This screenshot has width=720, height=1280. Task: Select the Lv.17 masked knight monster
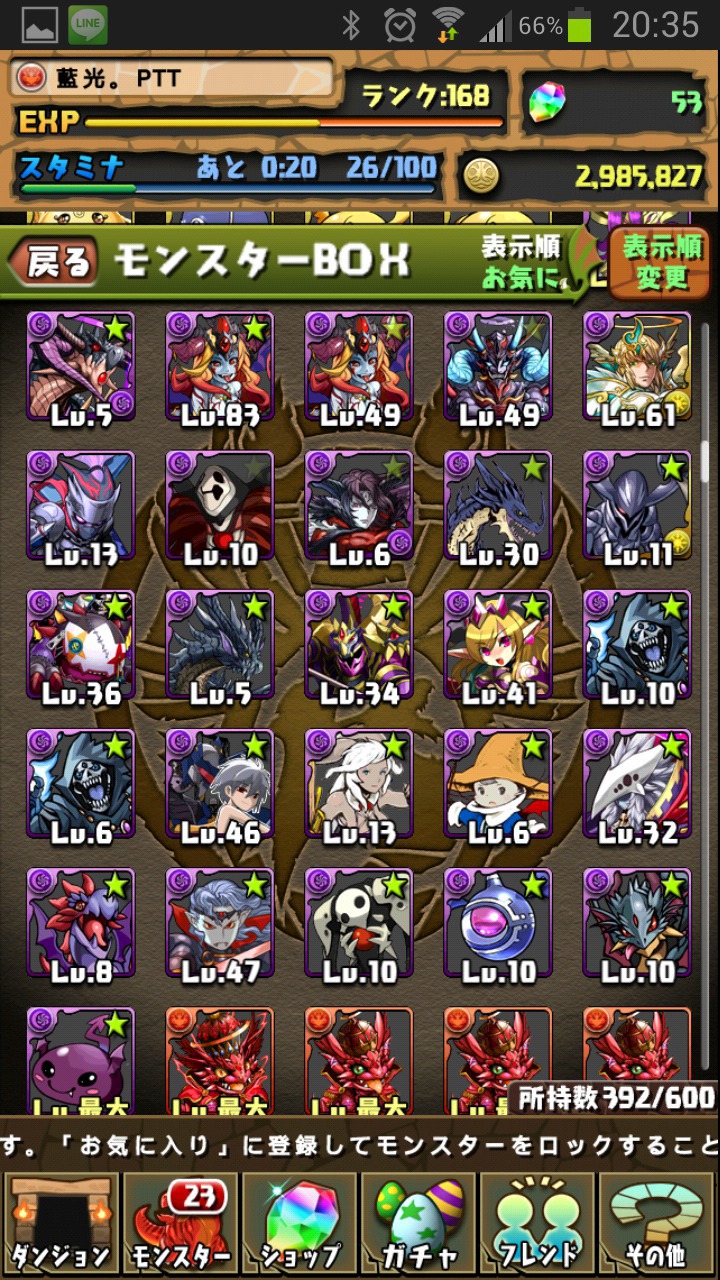80,505
